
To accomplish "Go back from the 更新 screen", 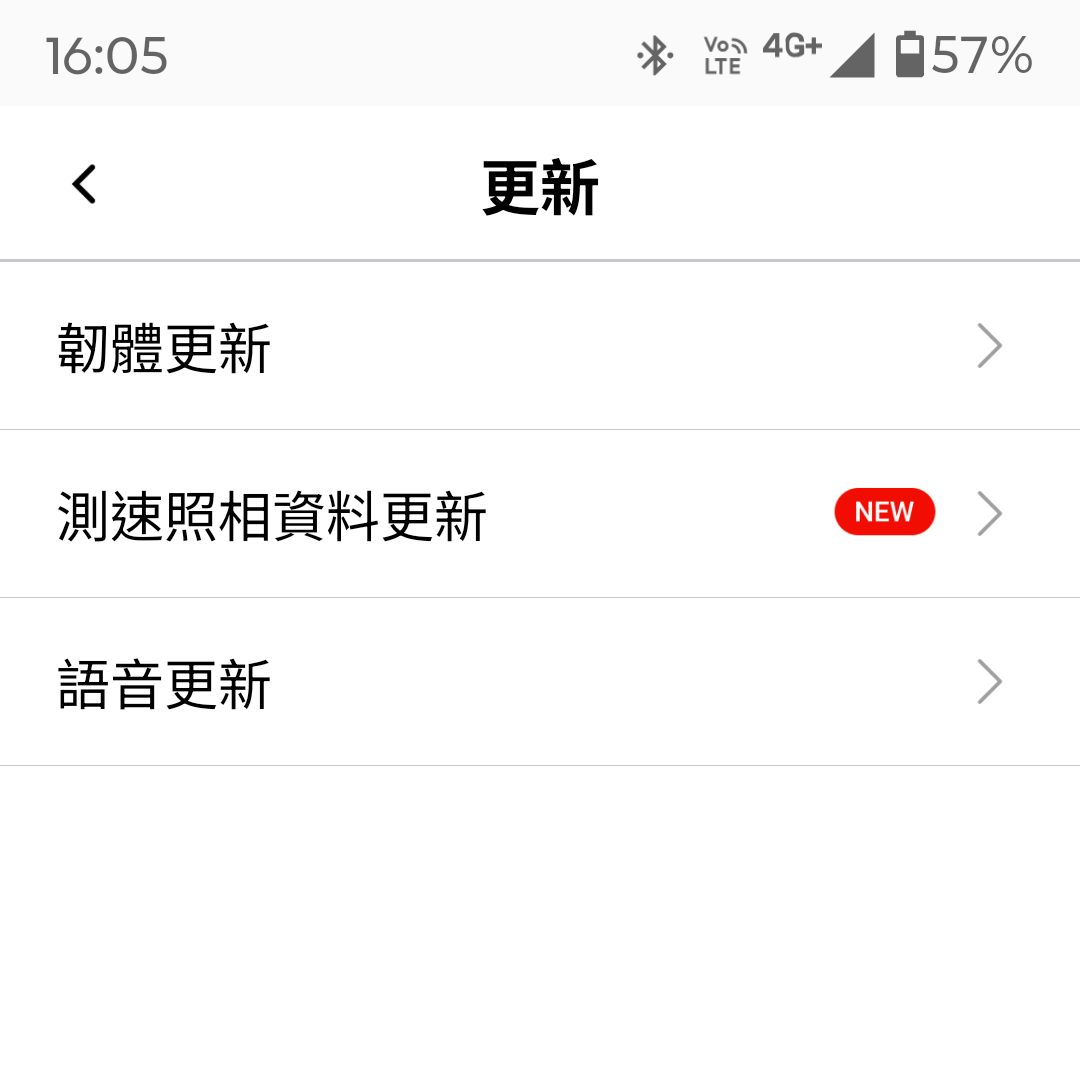I will pos(84,185).
